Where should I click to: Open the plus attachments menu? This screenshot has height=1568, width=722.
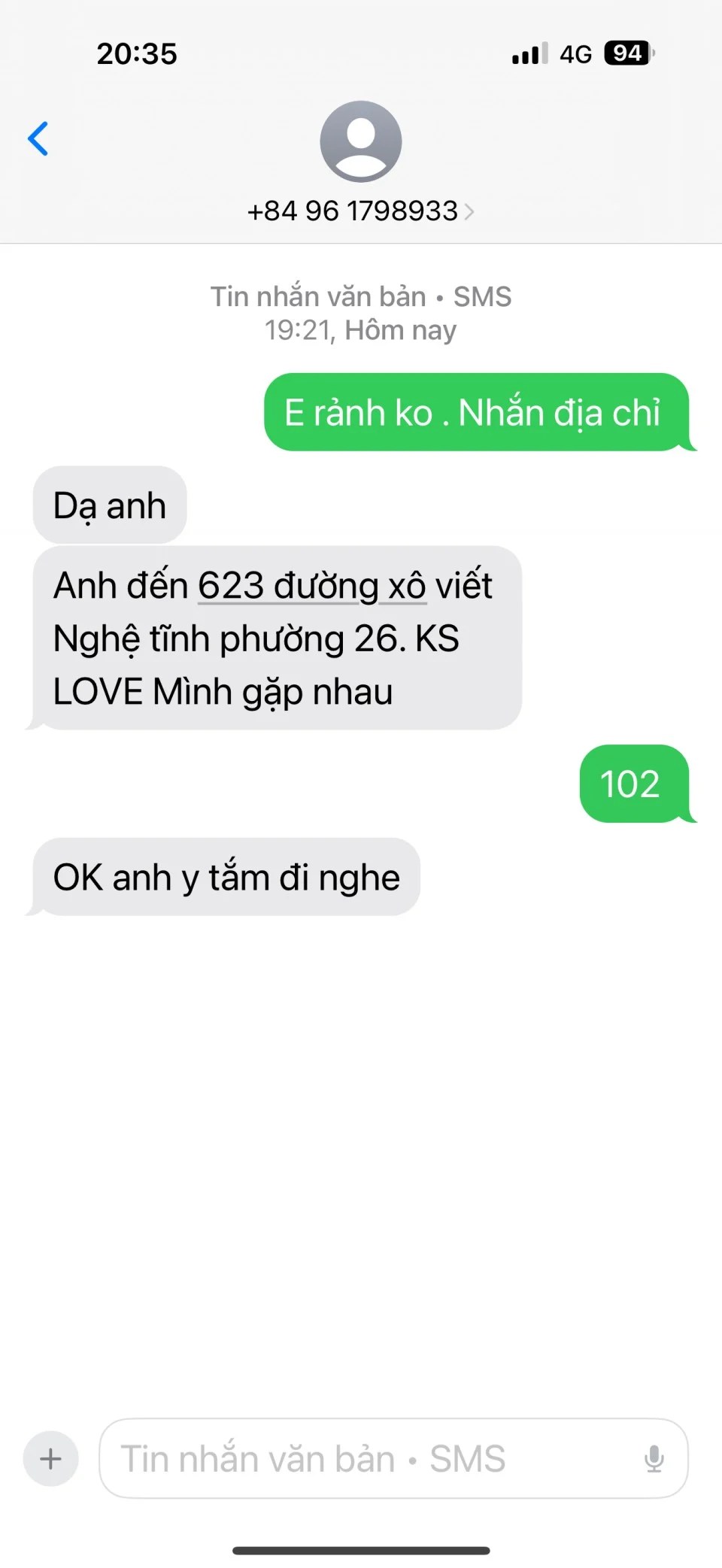coord(50,1459)
